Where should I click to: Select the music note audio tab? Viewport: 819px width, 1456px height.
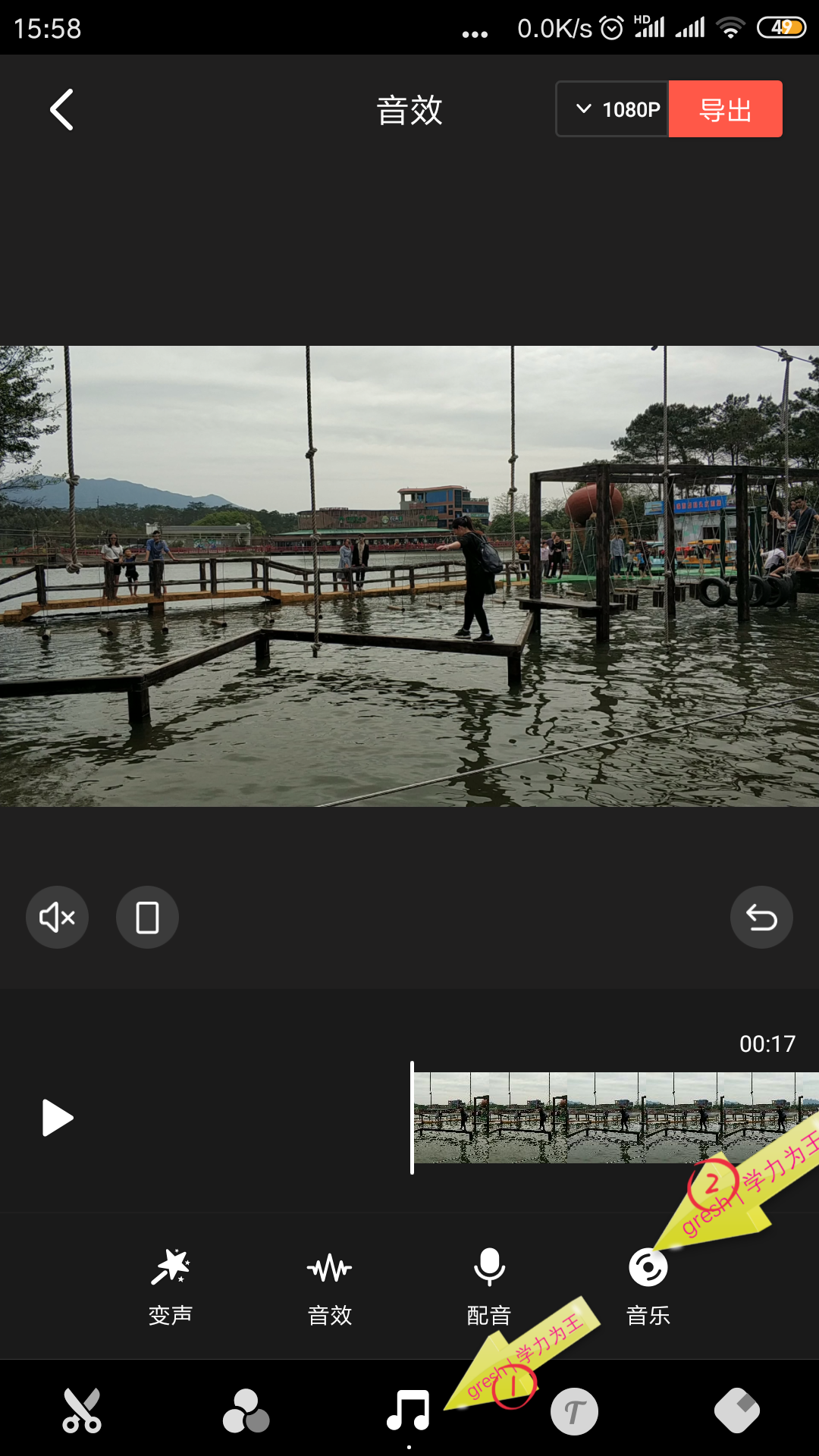[x=409, y=1411]
